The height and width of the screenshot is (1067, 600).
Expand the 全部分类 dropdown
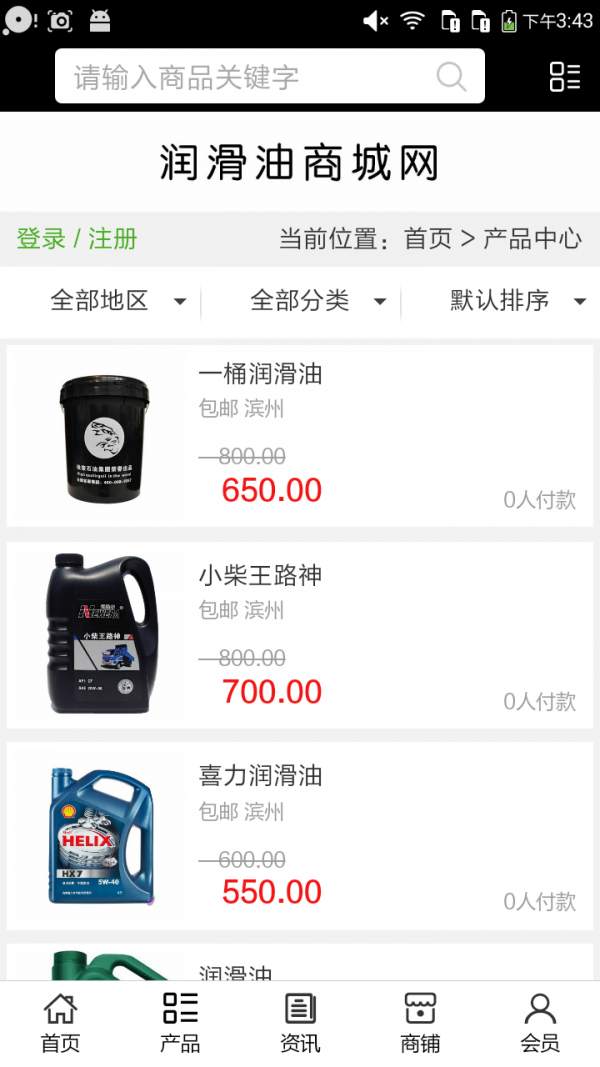tap(318, 301)
